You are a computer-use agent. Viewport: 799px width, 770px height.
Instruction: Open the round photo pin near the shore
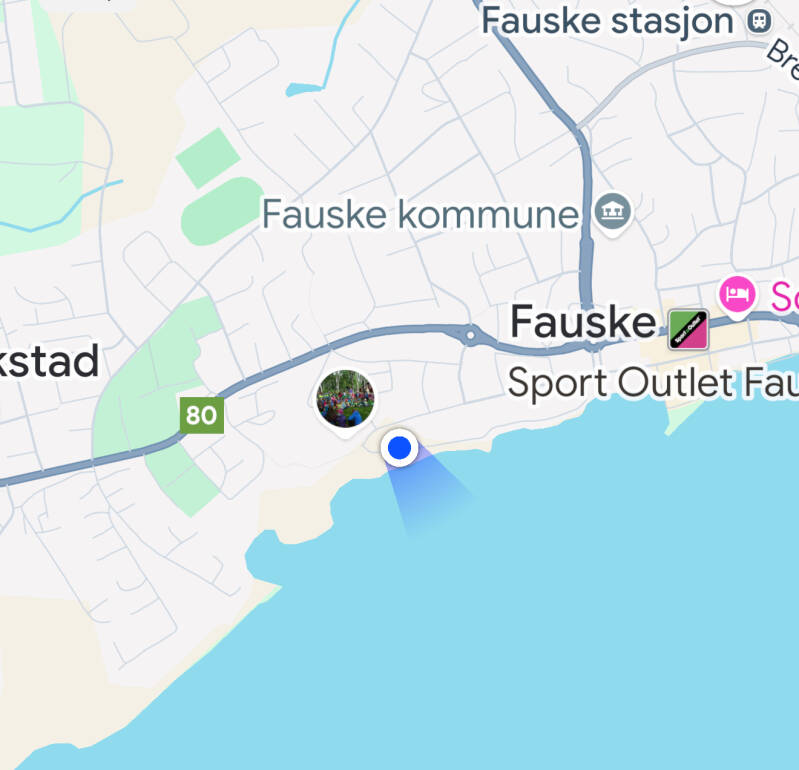coord(345,402)
